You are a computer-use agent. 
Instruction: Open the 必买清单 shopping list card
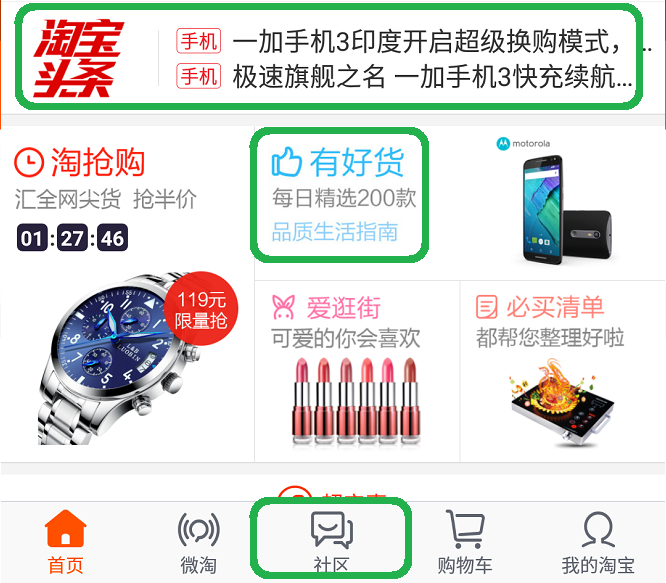pyautogui.click(x=560, y=372)
